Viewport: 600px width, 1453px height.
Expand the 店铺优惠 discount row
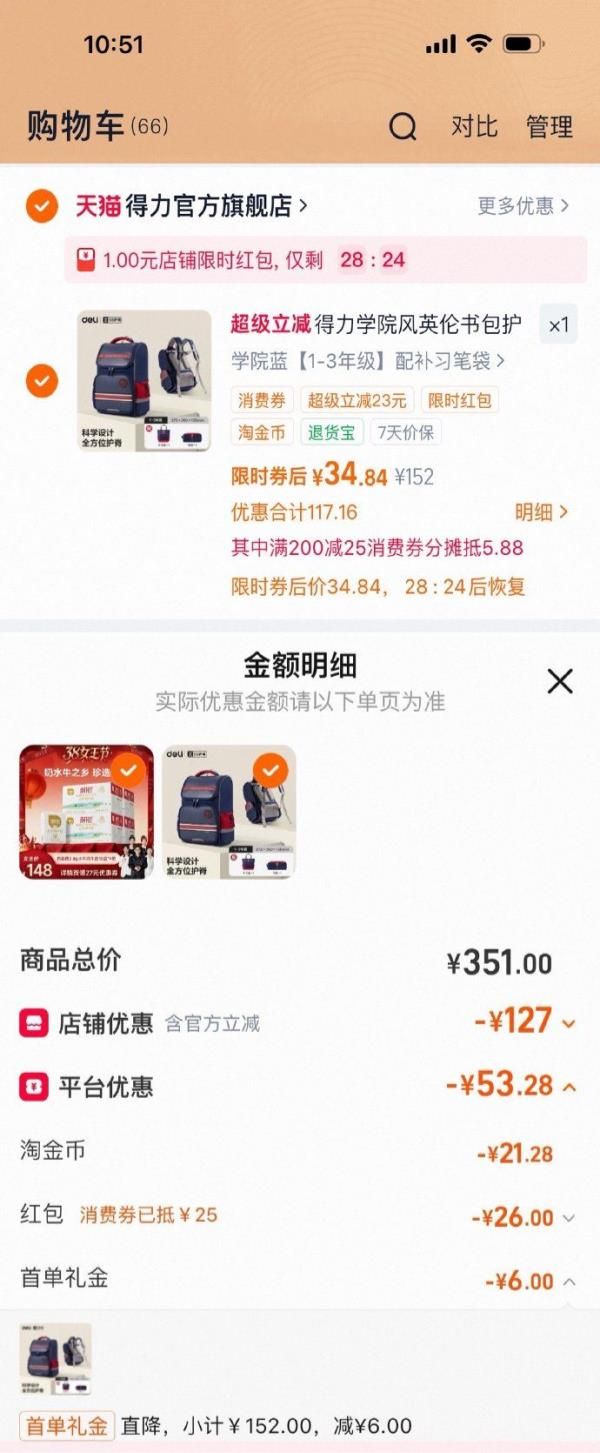(x=568, y=1023)
